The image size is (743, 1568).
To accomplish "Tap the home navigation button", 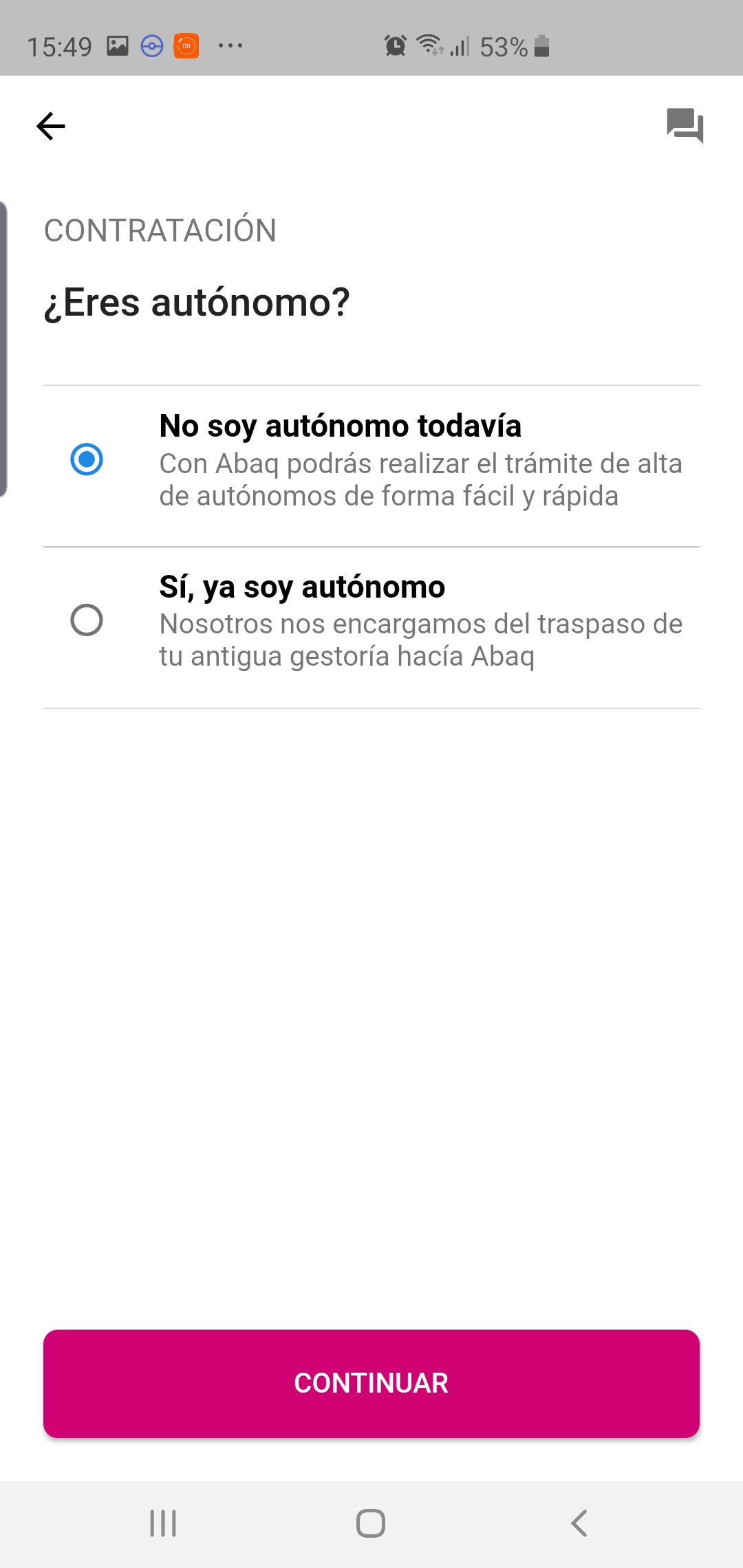I will tap(371, 1522).
